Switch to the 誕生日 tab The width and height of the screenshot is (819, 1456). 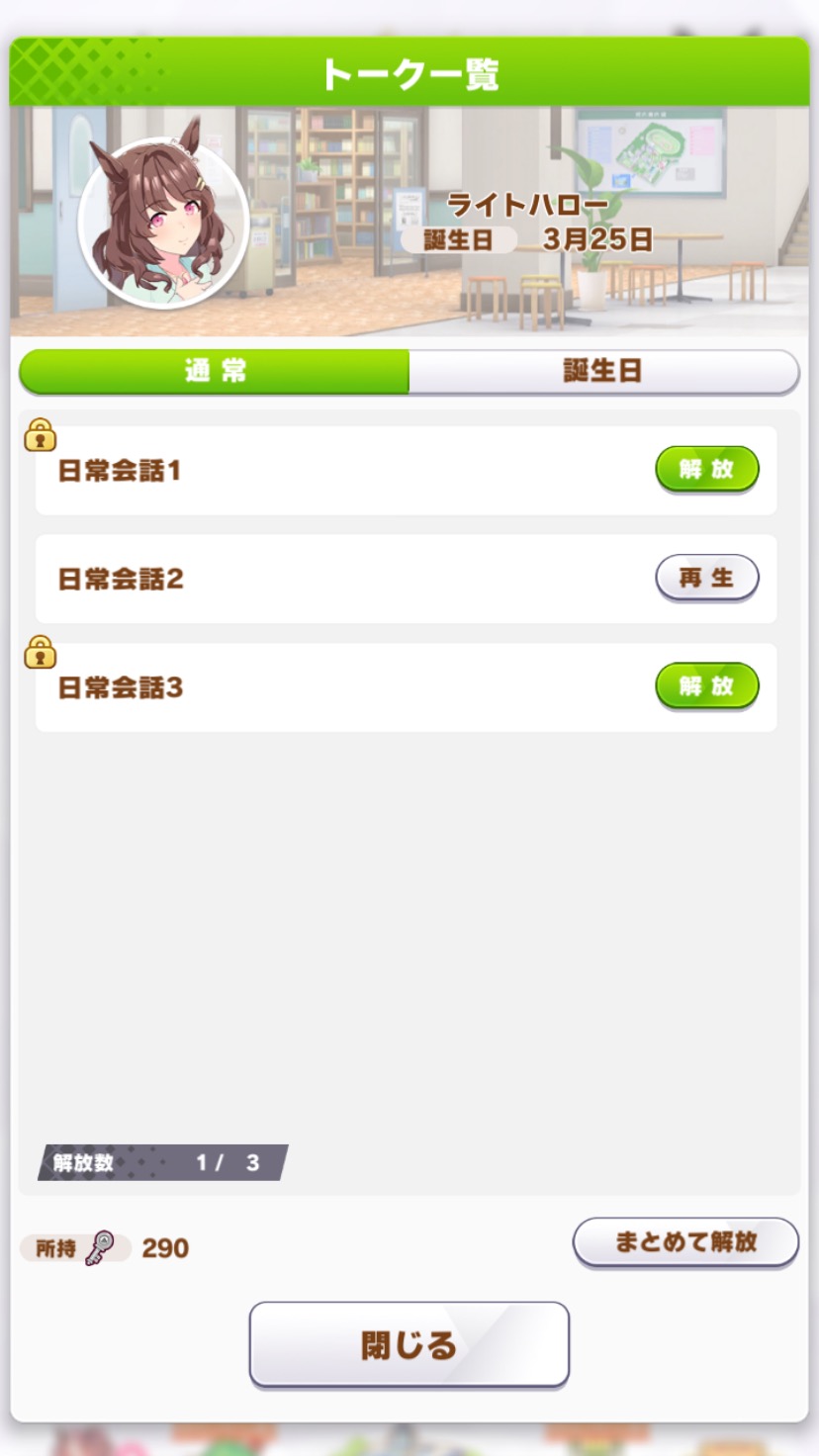pyautogui.click(x=603, y=371)
